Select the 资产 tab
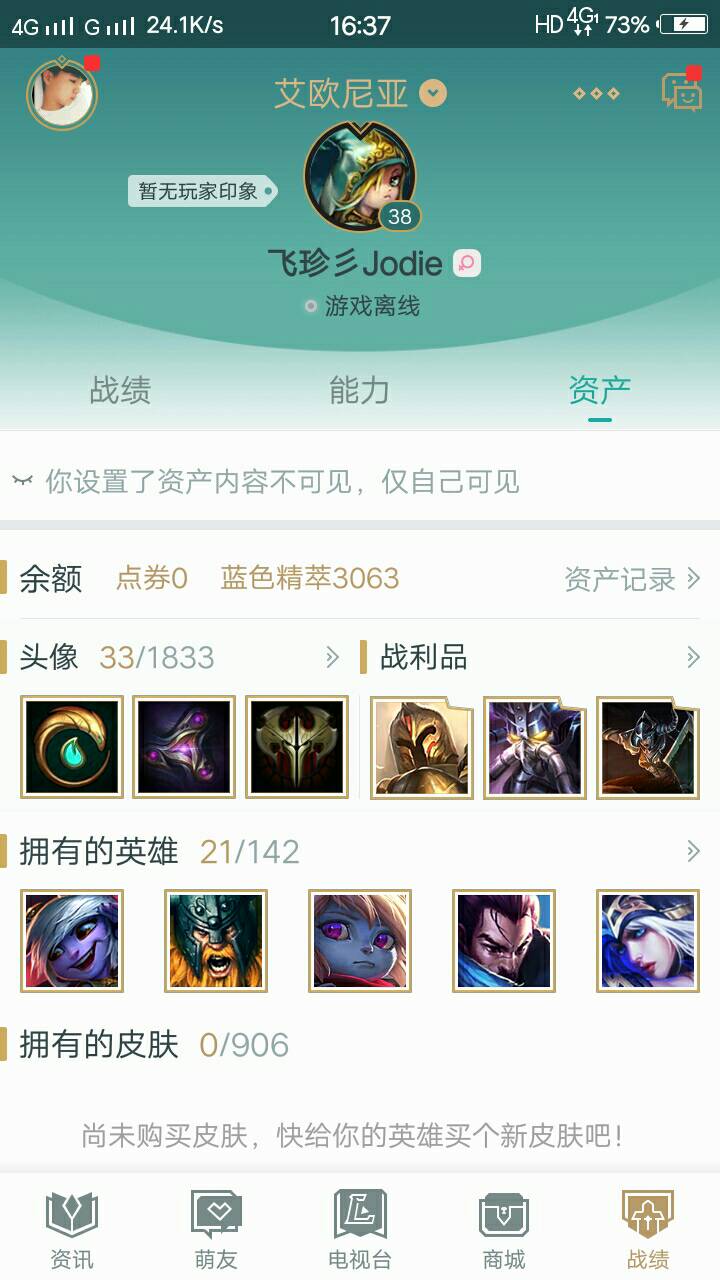Viewport: 720px width, 1280px height. [x=599, y=390]
